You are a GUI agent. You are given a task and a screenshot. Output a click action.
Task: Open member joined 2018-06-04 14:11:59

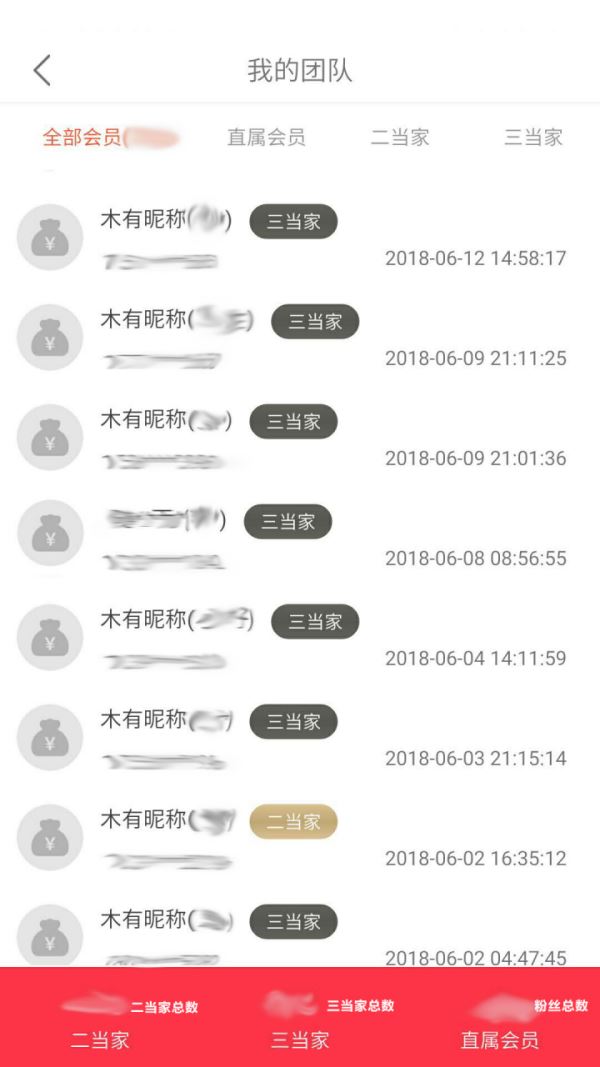point(300,638)
